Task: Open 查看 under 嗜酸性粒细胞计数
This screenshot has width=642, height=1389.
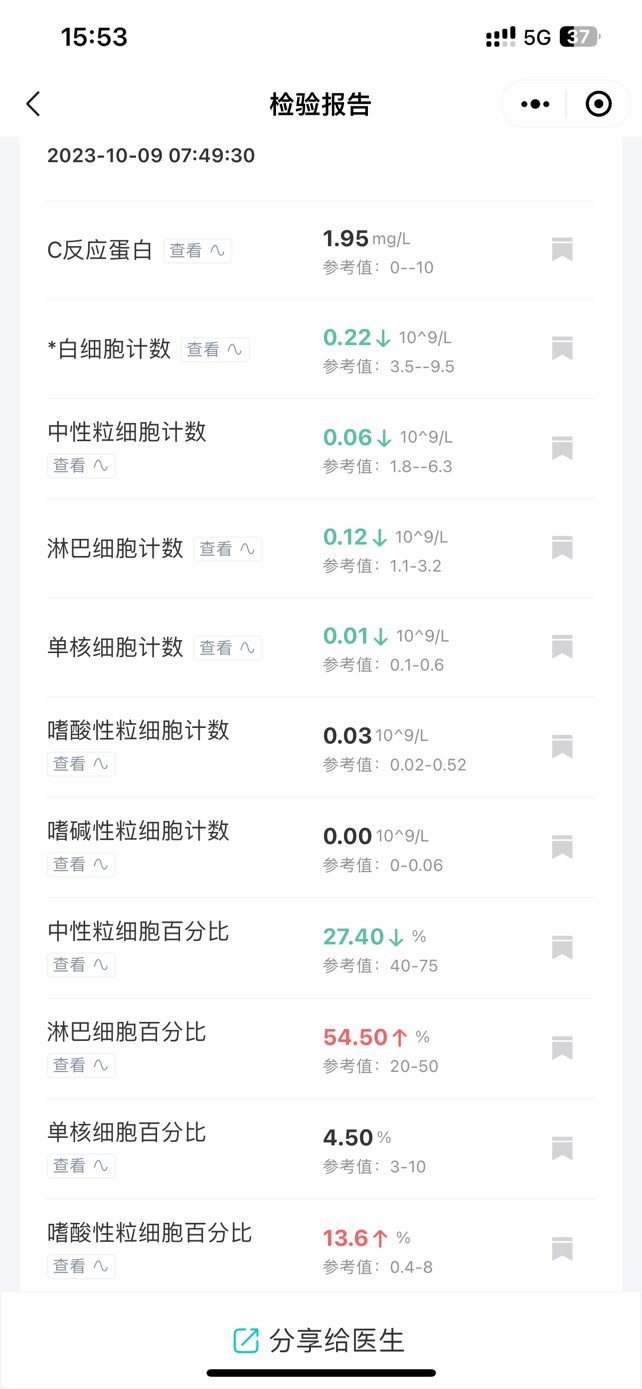Action: [x=81, y=764]
